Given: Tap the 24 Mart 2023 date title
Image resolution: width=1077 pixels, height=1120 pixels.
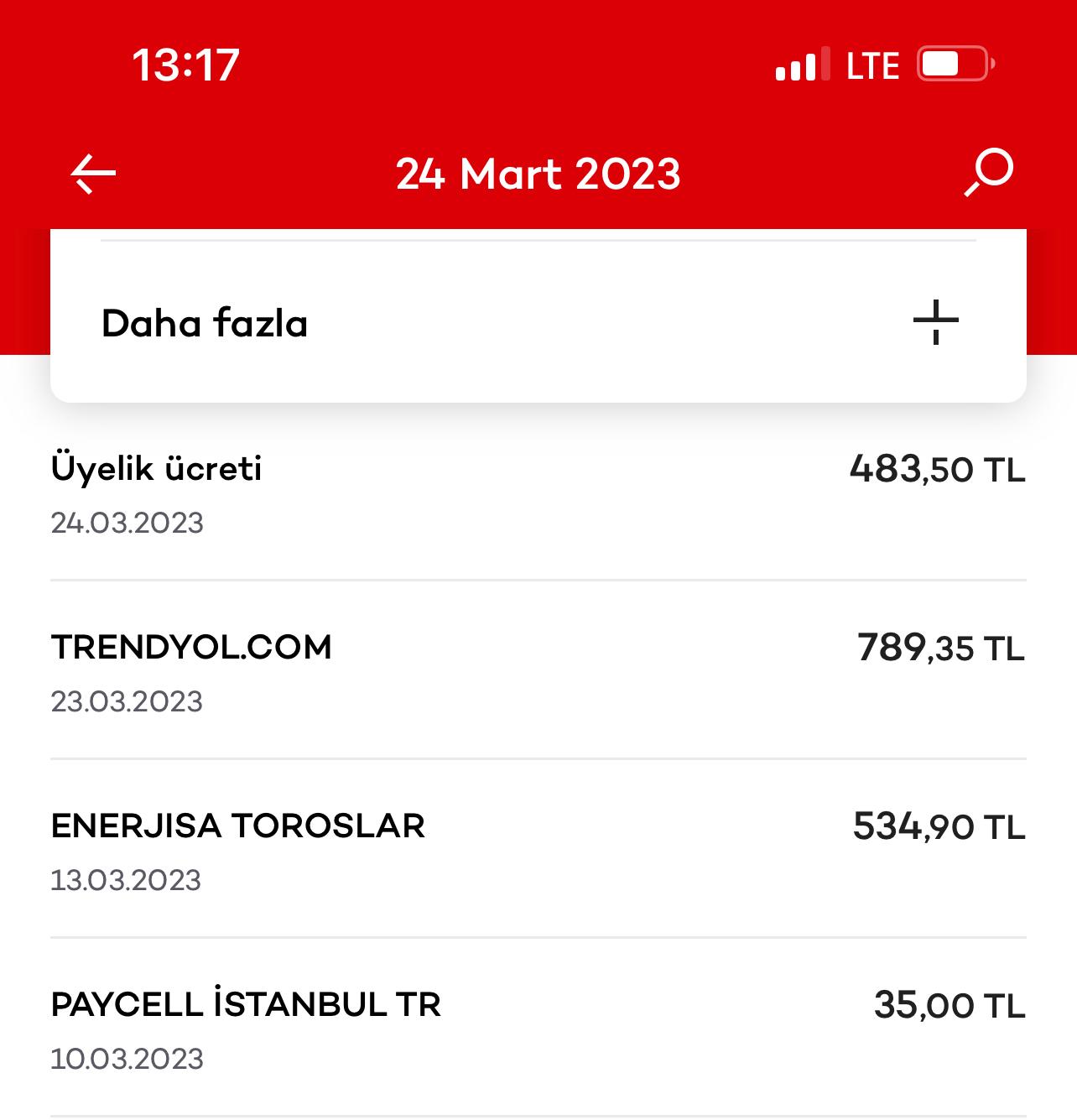Looking at the screenshot, I should (538, 173).
